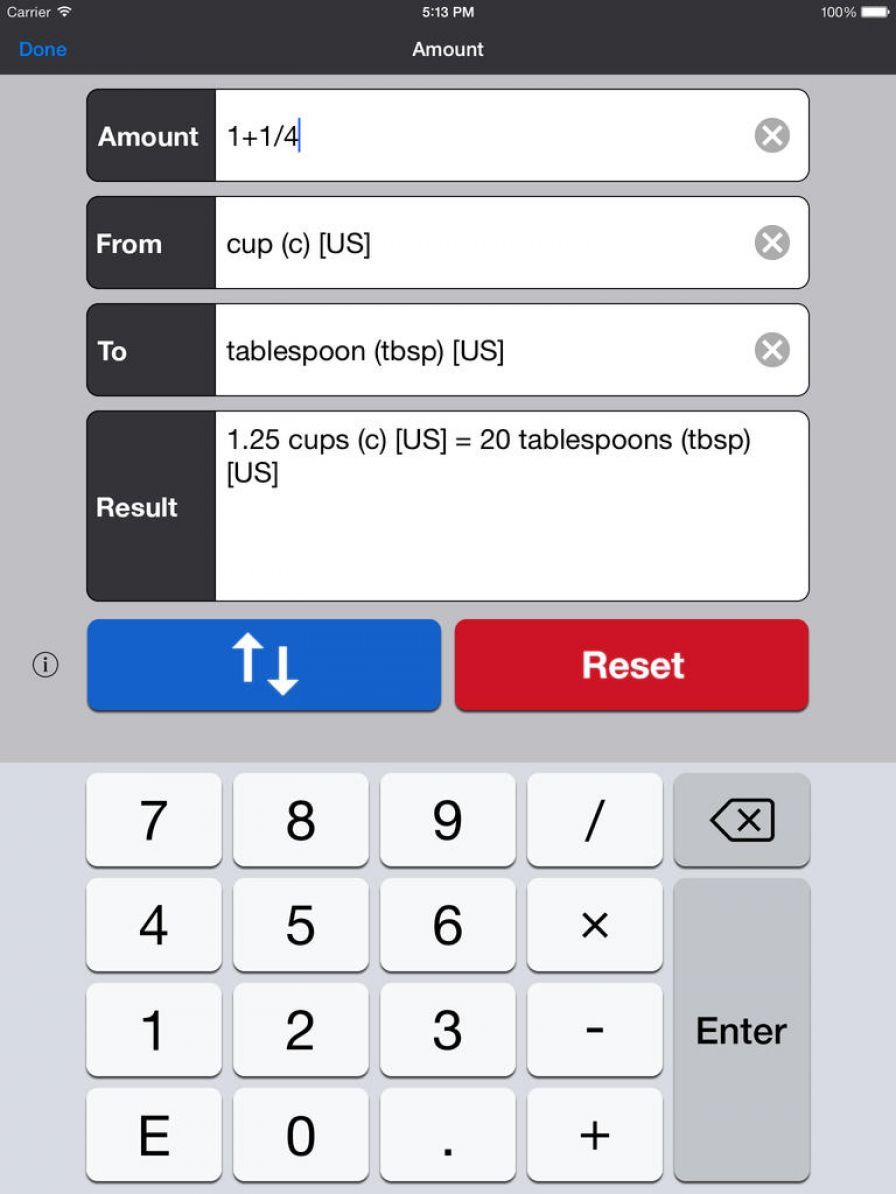Enter digit 0 on keypad

tap(300, 1135)
